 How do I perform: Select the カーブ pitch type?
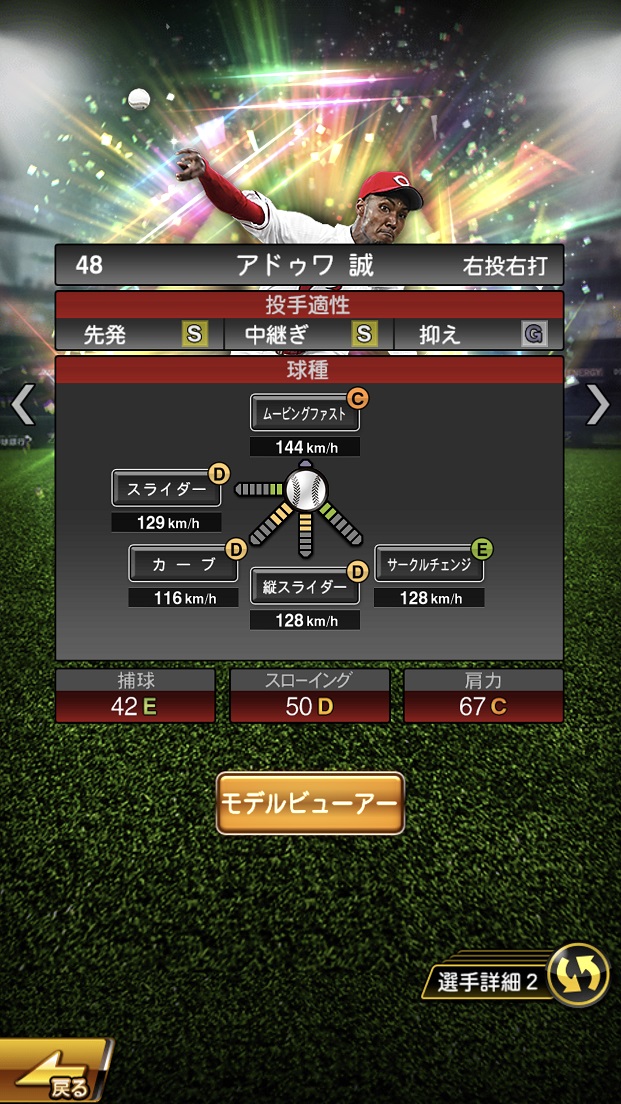pos(183,564)
